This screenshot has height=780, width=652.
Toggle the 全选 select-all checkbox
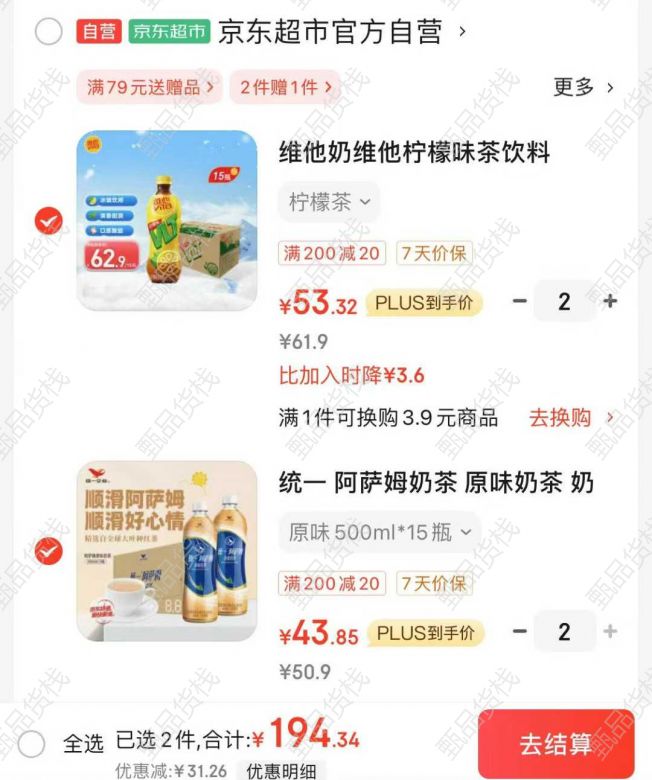[33, 743]
